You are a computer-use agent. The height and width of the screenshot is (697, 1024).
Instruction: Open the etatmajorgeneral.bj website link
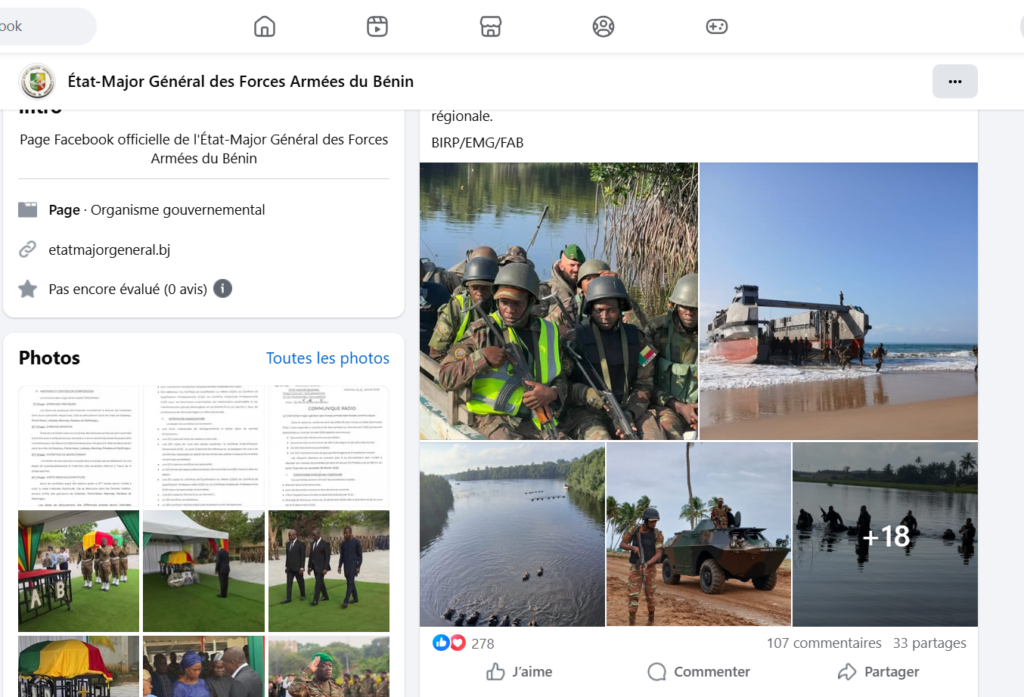[109, 250]
